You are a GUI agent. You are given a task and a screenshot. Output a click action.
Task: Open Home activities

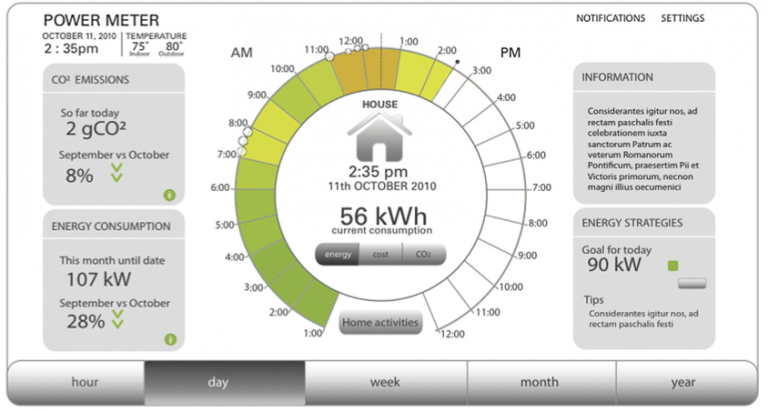pos(380,323)
